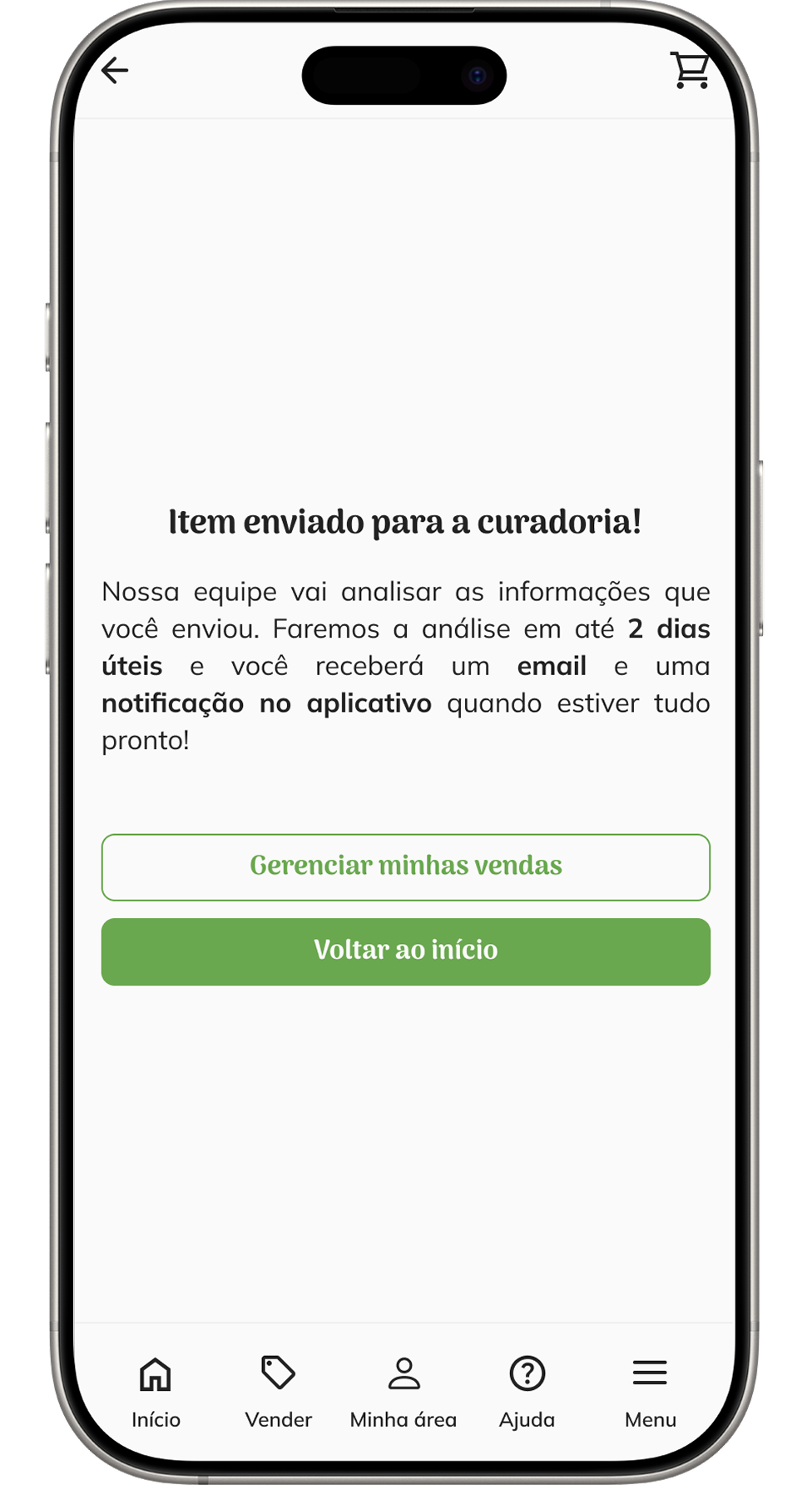This screenshot has width=812, height=1485.
Task: Go to Minha área tab
Action: (404, 1391)
